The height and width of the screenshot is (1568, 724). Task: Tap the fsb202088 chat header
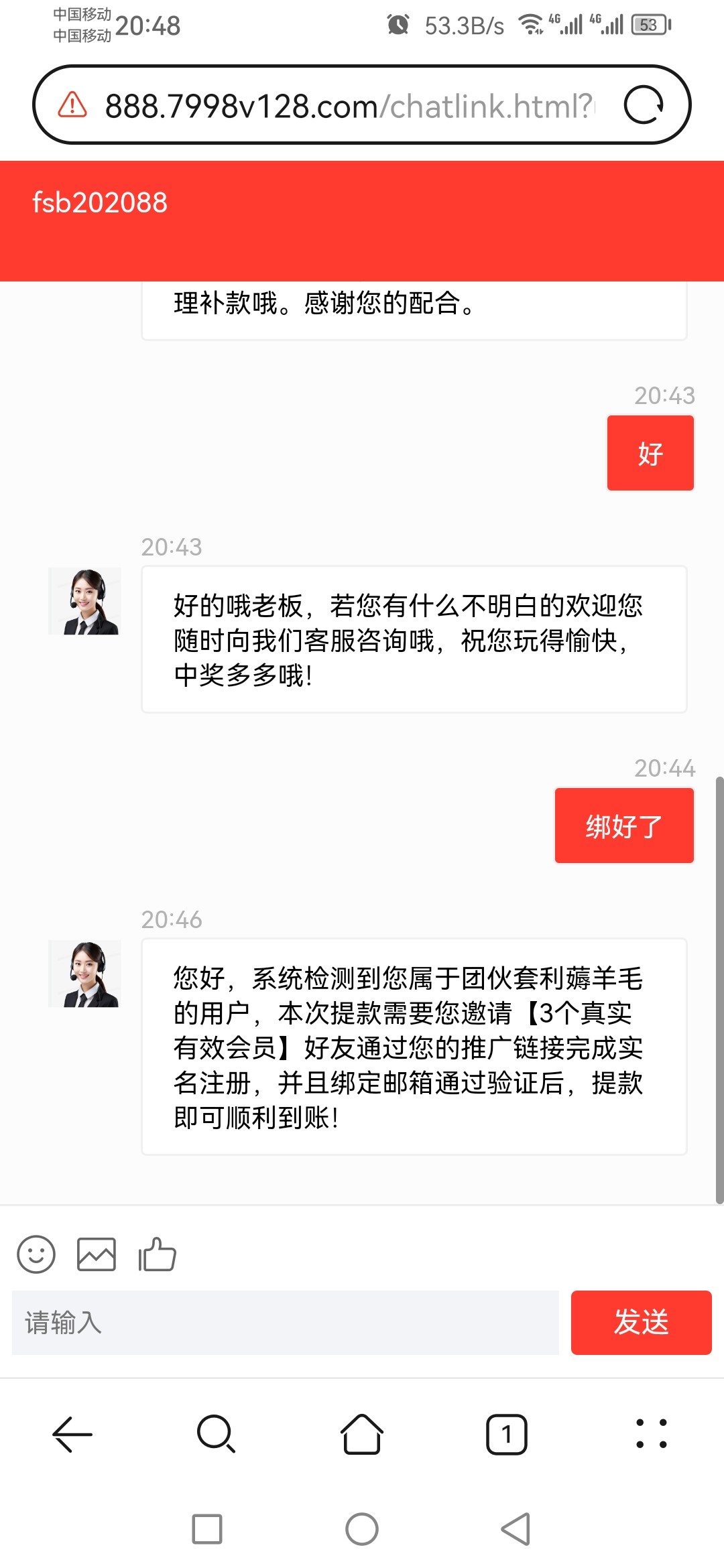coord(101,202)
